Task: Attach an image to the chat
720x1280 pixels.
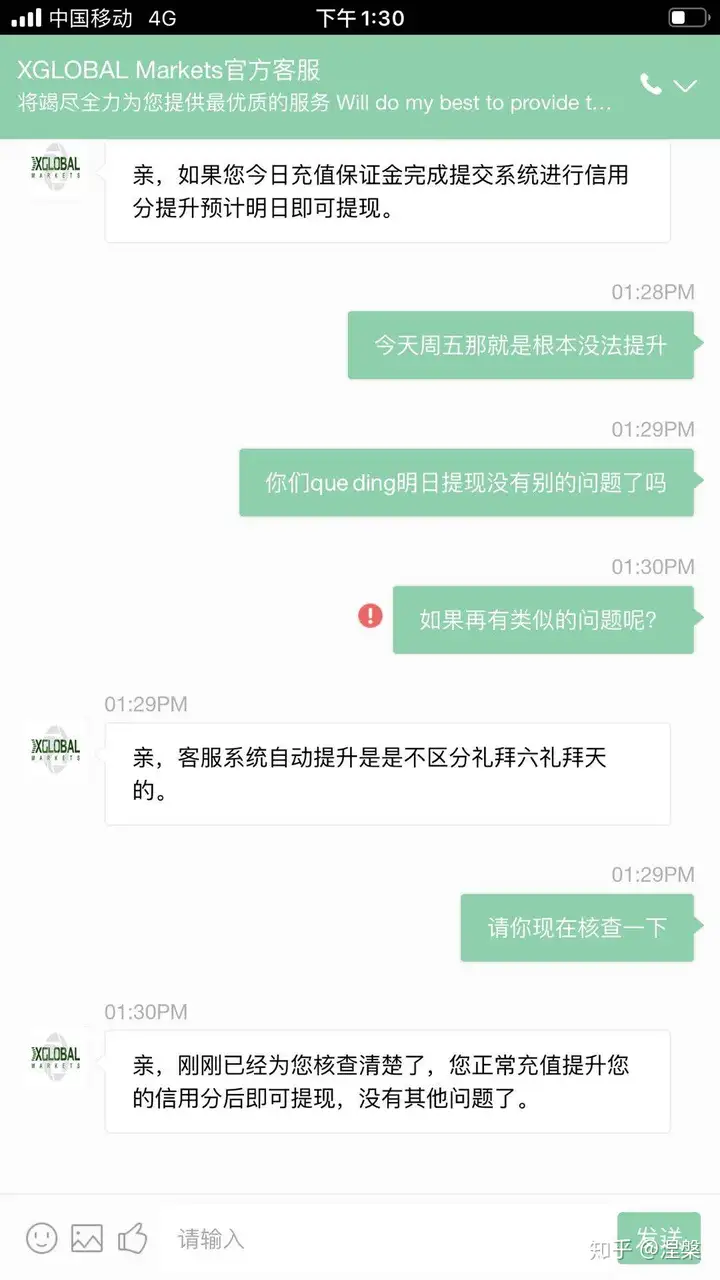Action: pos(87,1238)
